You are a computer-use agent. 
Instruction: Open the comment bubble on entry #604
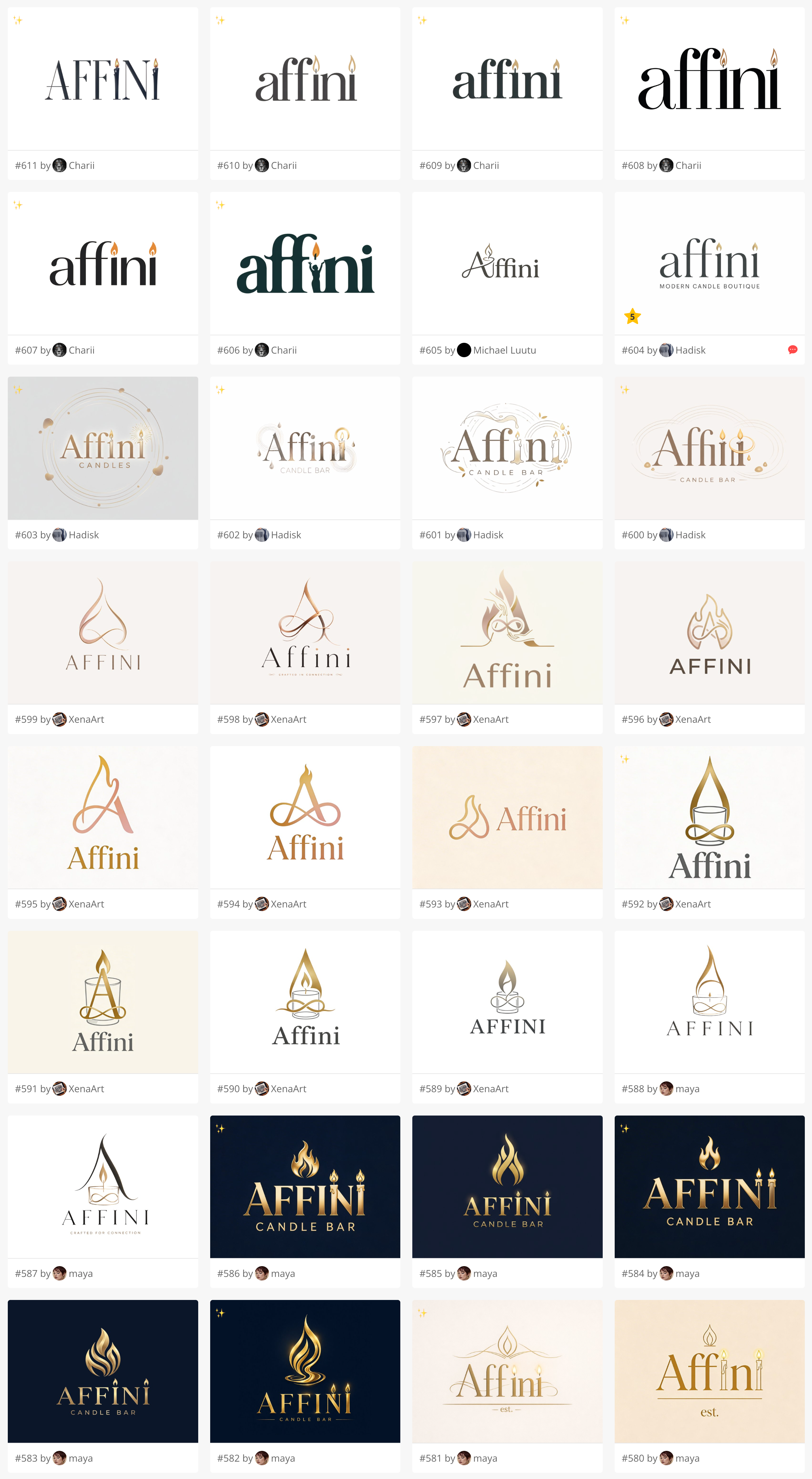coord(793,350)
